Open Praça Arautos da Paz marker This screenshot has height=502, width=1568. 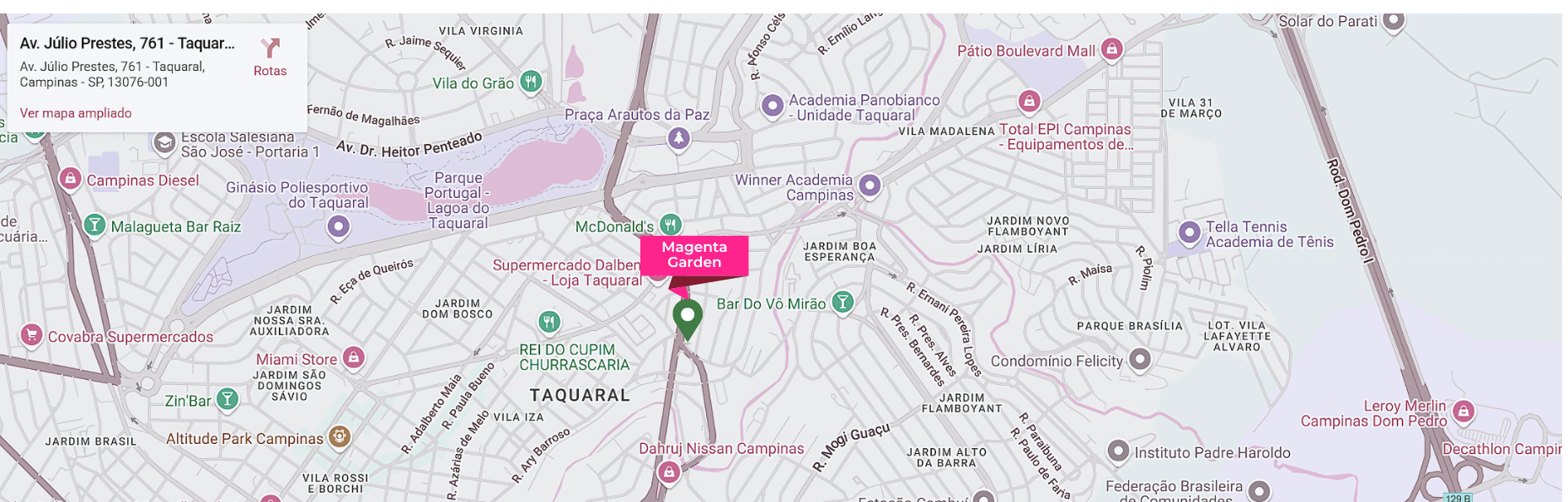pyautogui.click(x=678, y=137)
